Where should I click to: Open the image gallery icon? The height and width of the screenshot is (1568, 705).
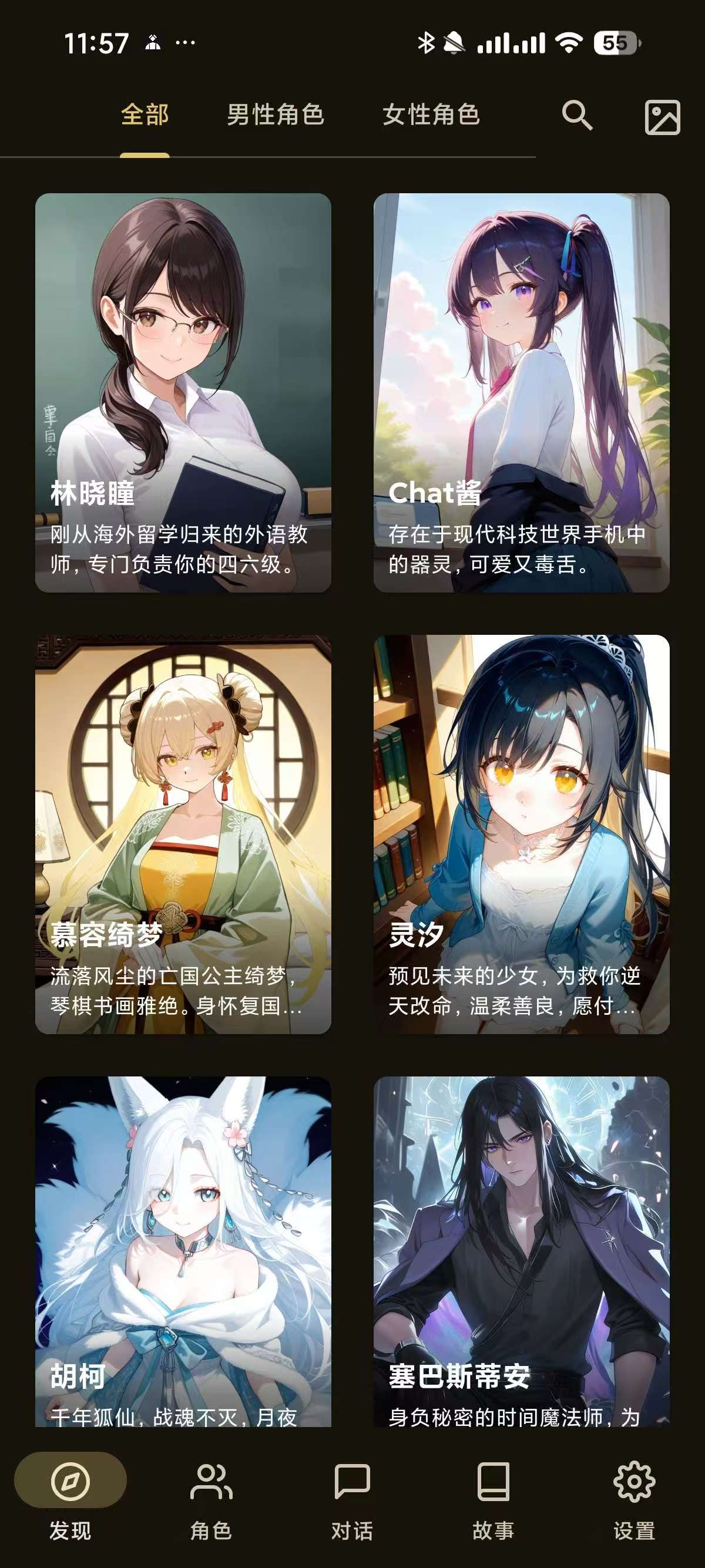662,117
